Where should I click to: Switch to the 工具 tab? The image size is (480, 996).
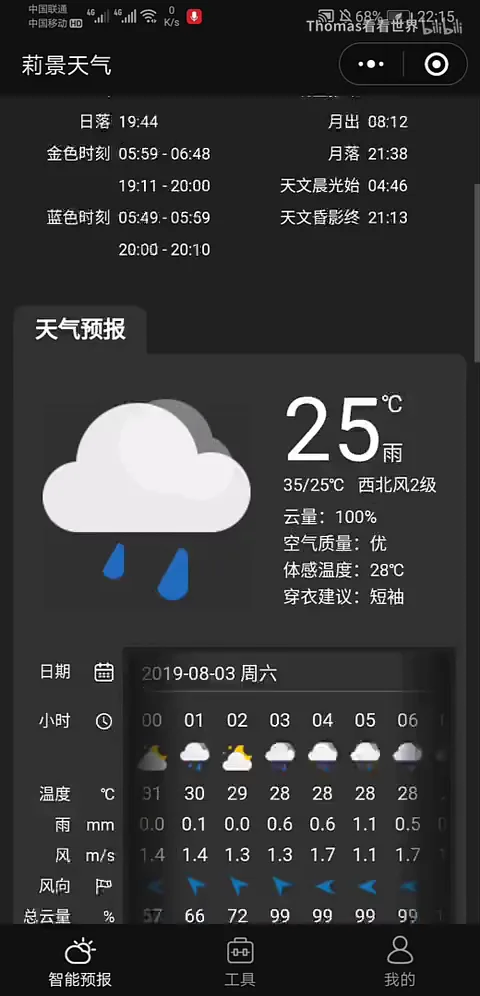pos(240,962)
